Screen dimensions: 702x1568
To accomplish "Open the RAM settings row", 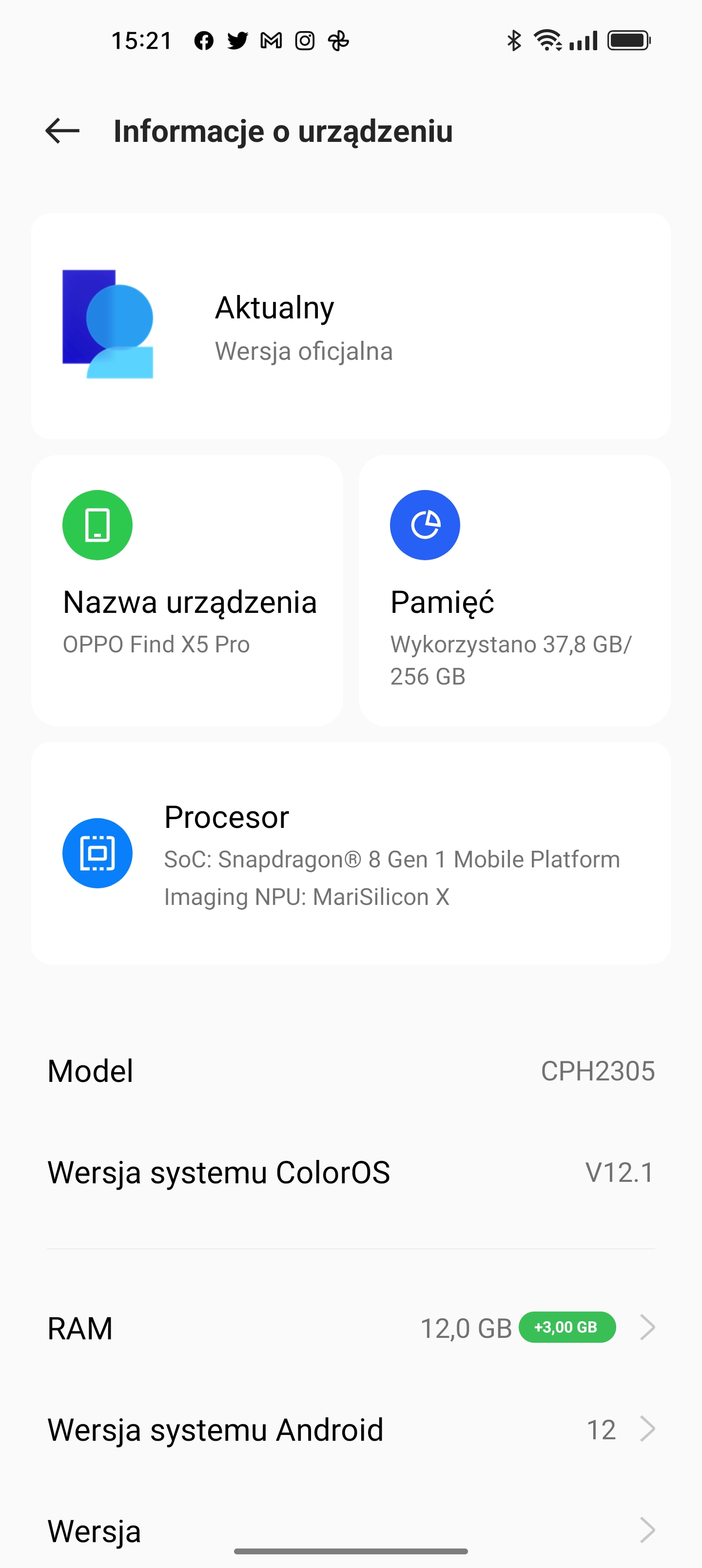I will (351, 1328).
